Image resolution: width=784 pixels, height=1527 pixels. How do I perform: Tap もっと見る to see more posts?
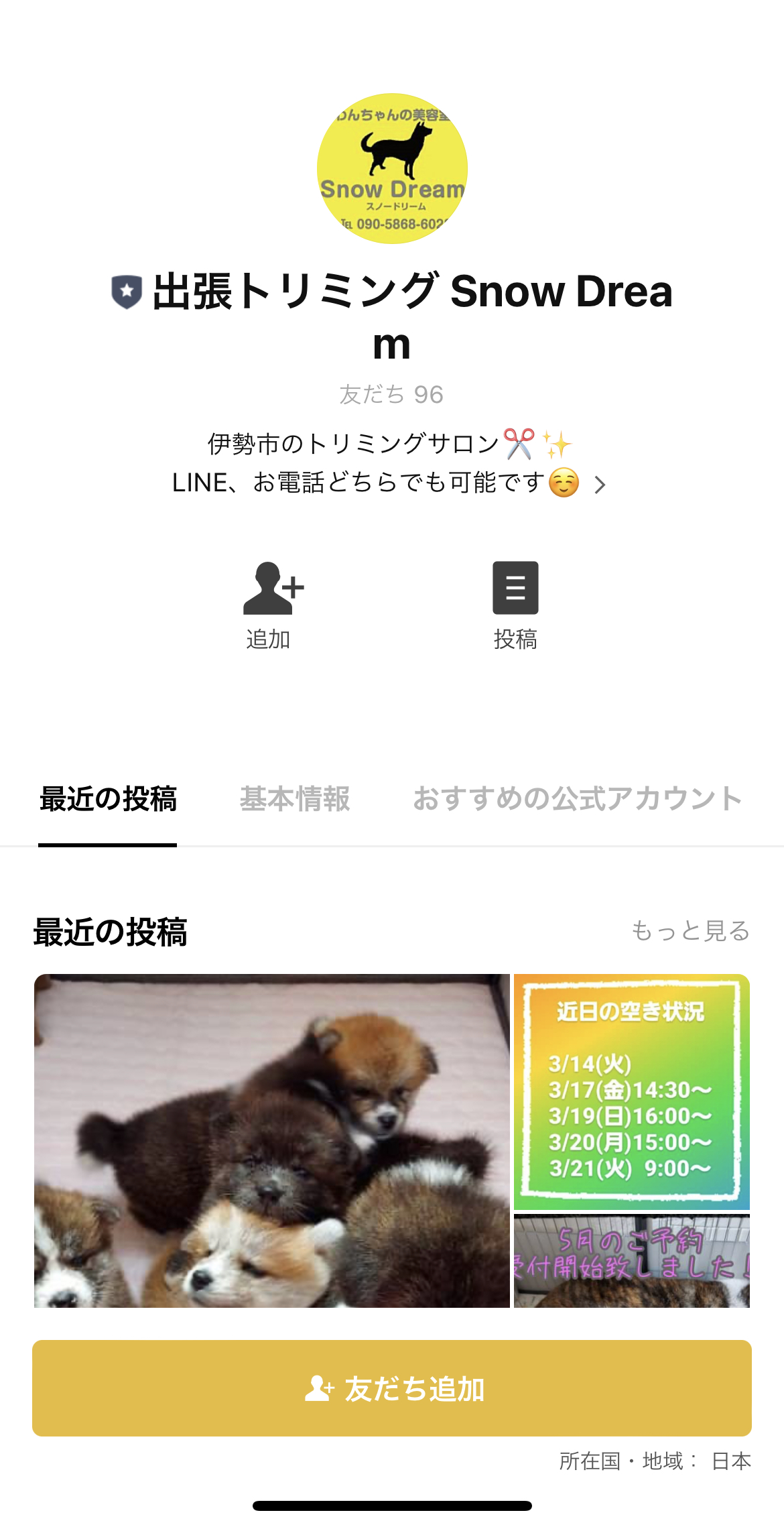click(x=690, y=931)
